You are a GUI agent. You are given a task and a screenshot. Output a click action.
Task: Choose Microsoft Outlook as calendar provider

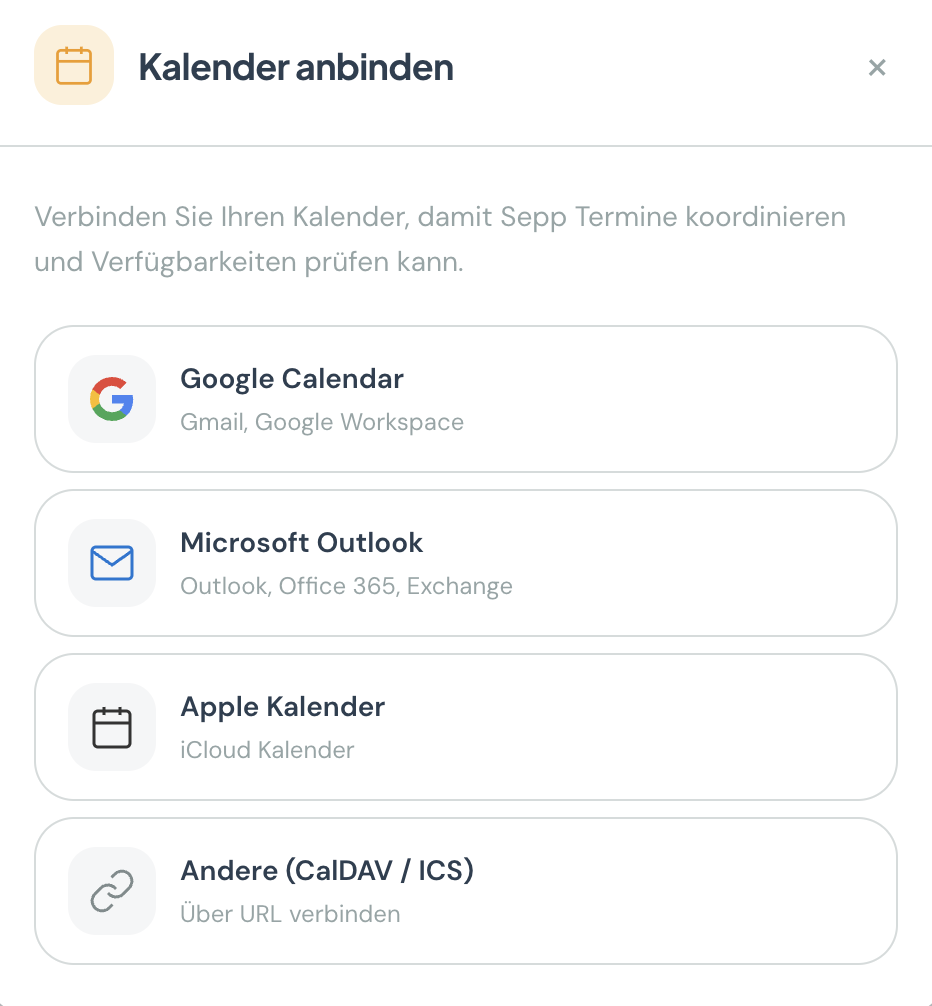coord(466,563)
